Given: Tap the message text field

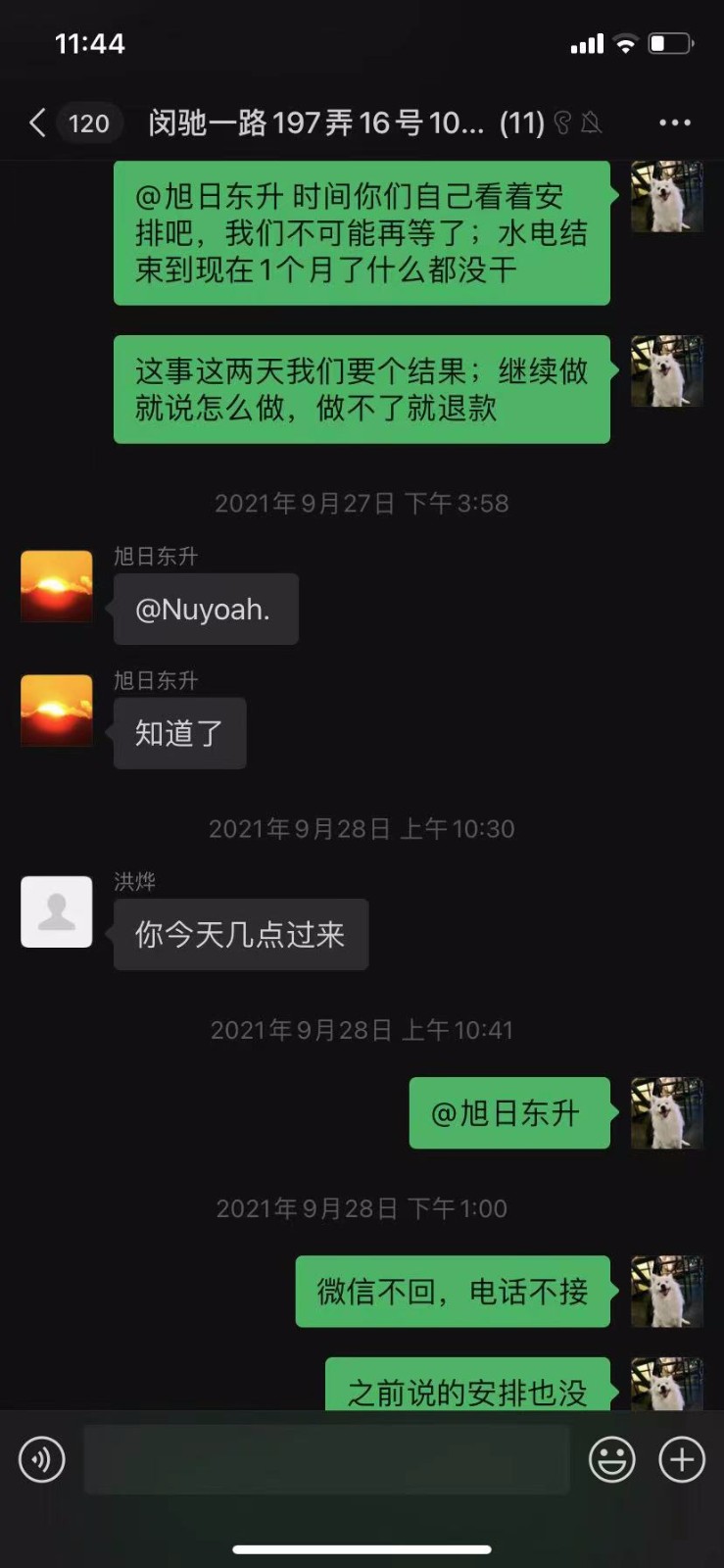Looking at the screenshot, I should [326, 1459].
